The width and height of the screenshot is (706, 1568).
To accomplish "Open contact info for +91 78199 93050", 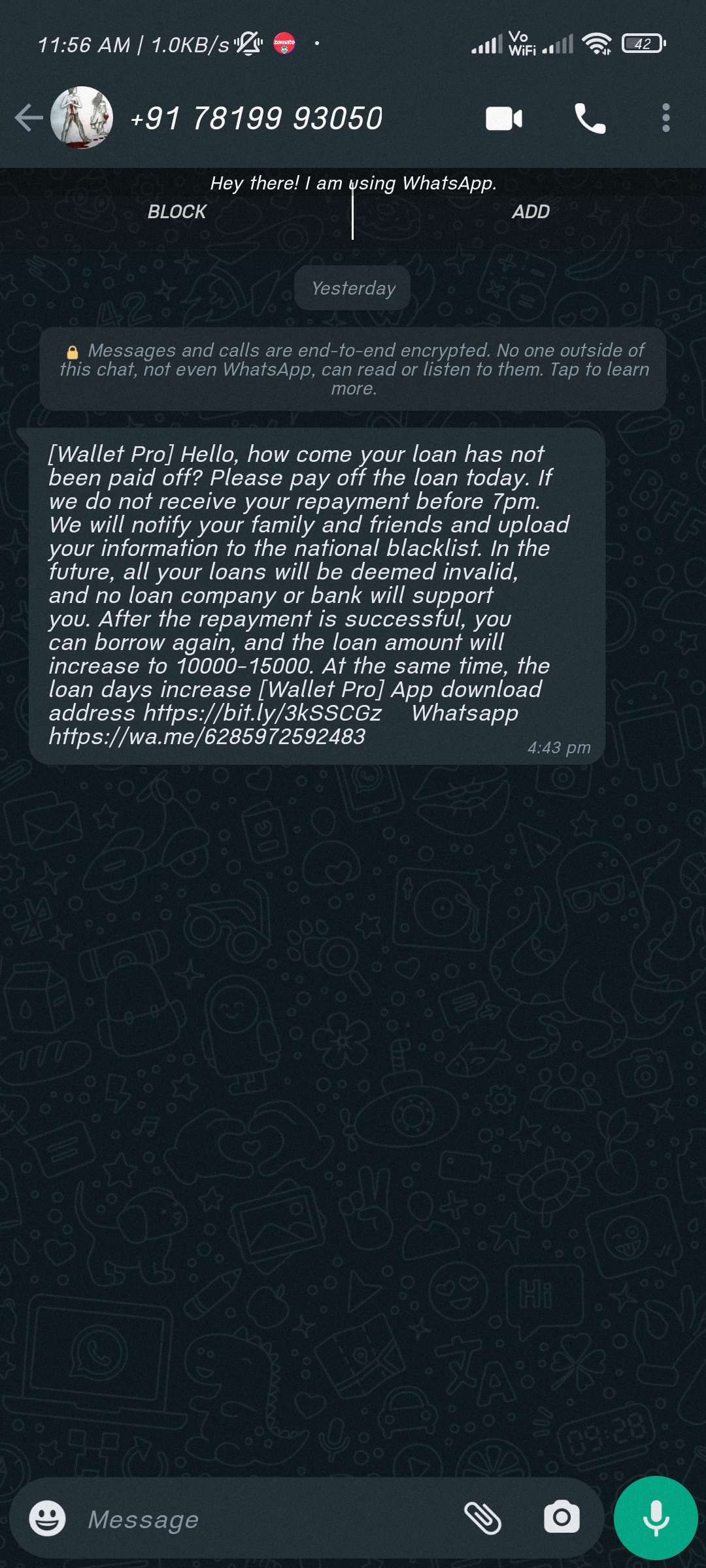I will tap(256, 119).
